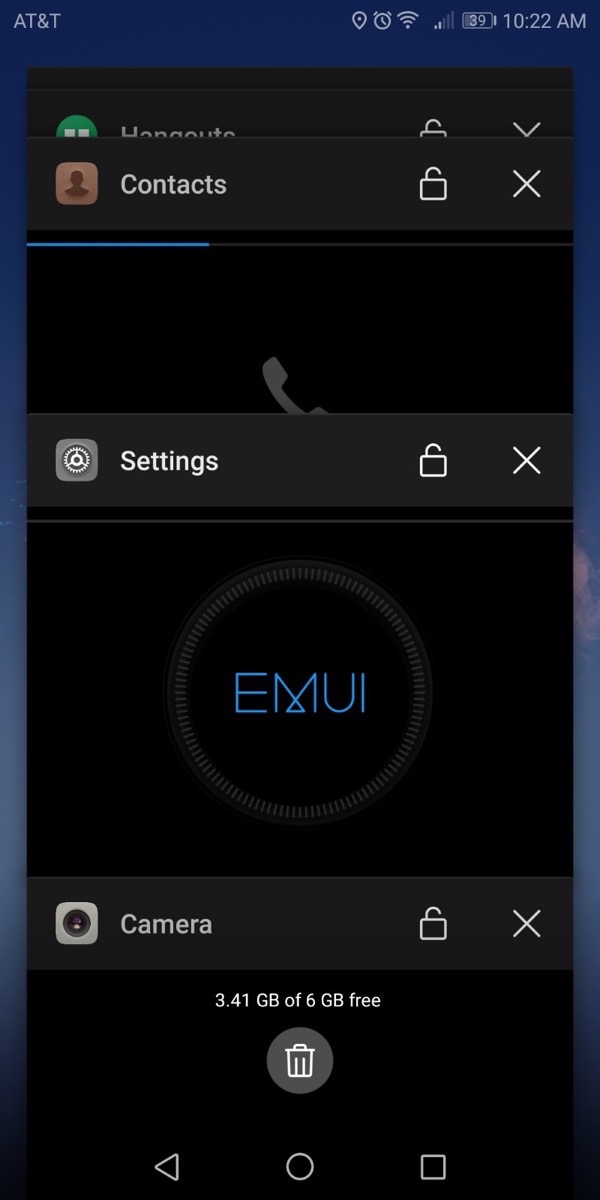Close the Settings app card
The height and width of the screenshot is (1200, 600).
(x=526, y=461)
